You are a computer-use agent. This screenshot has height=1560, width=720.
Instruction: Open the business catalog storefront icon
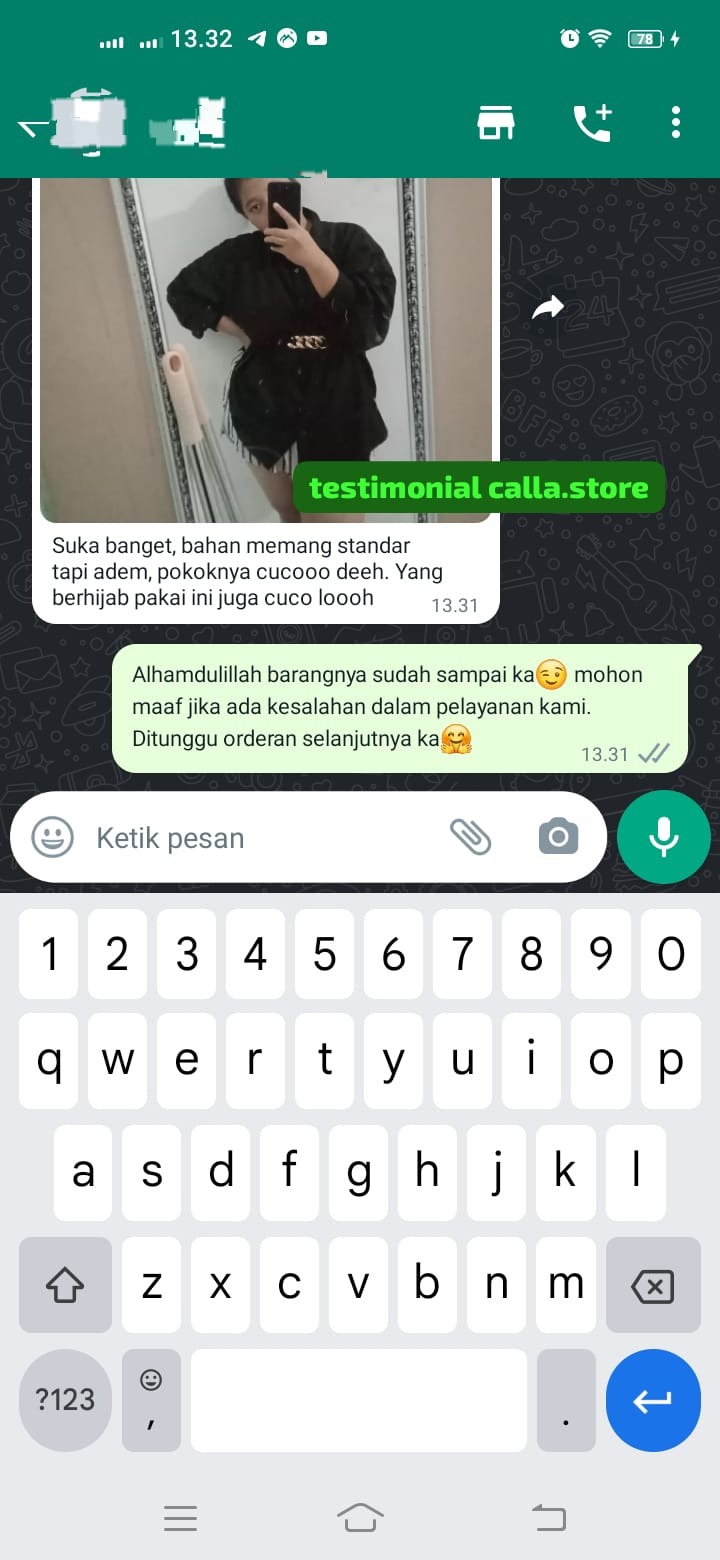click(495, 122)
